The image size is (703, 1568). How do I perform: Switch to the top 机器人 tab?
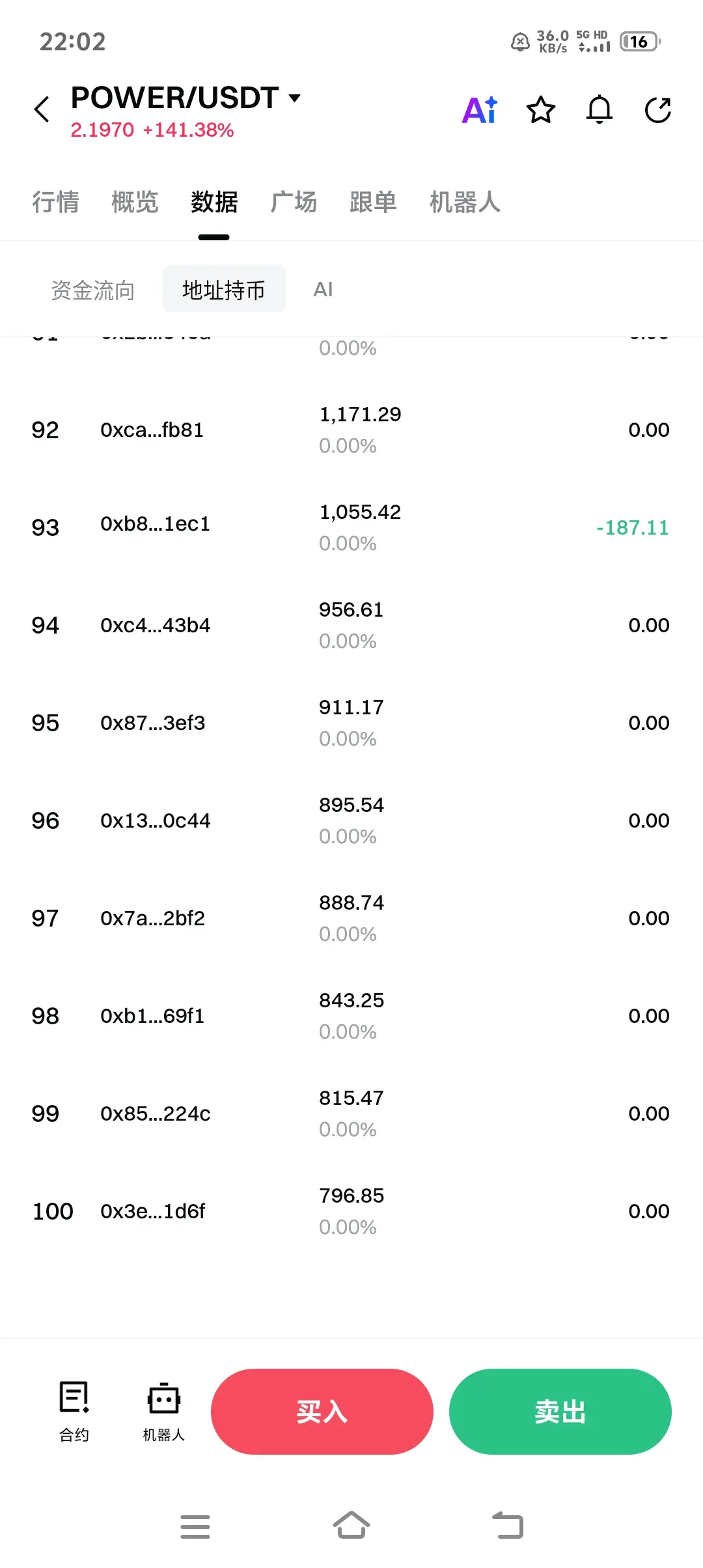tap(465, 202)
